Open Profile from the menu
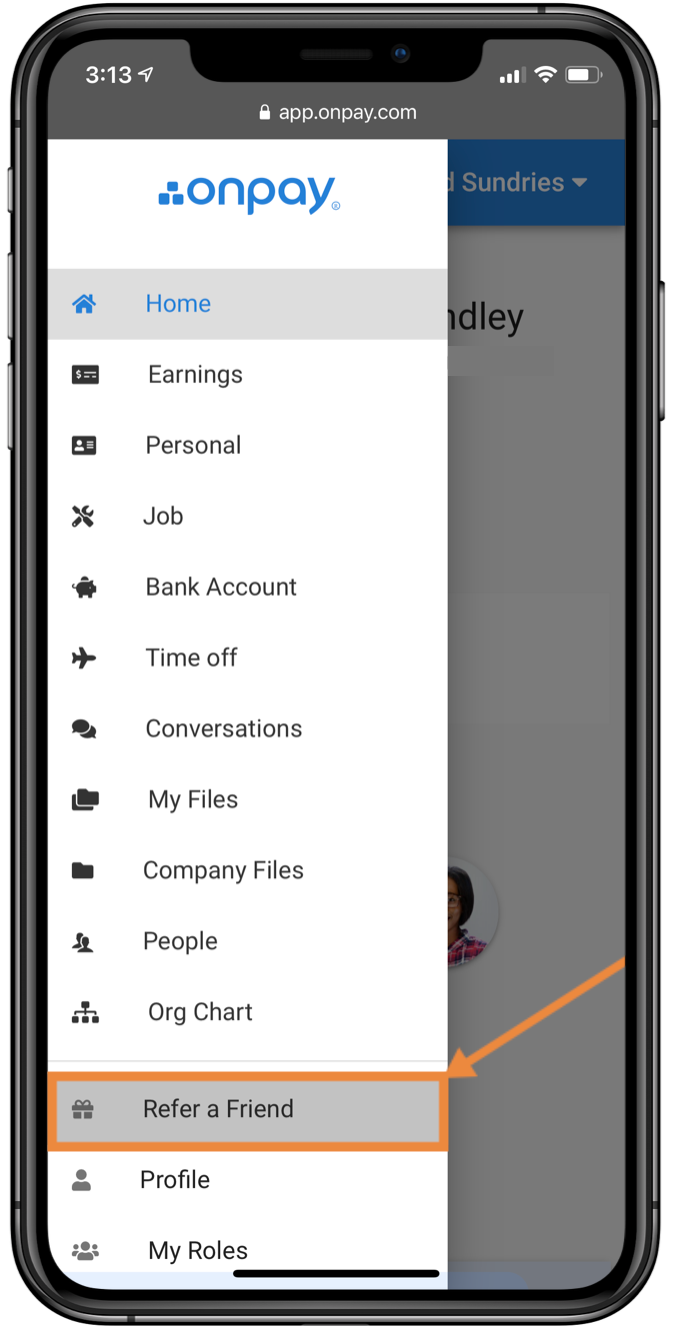The image size is (674, 1326). [x=175, y=1180]
